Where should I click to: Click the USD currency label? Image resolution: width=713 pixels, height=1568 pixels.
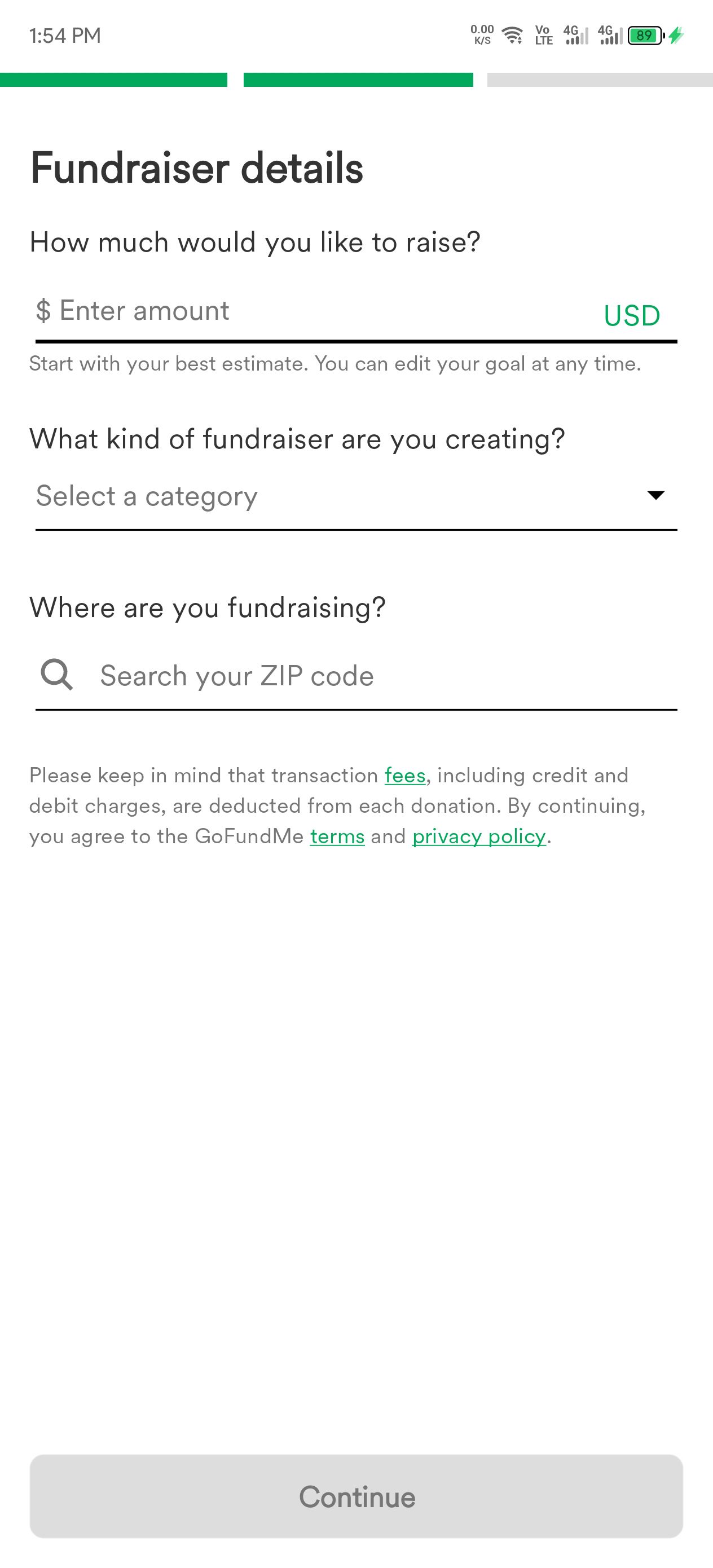pos(632,315)
